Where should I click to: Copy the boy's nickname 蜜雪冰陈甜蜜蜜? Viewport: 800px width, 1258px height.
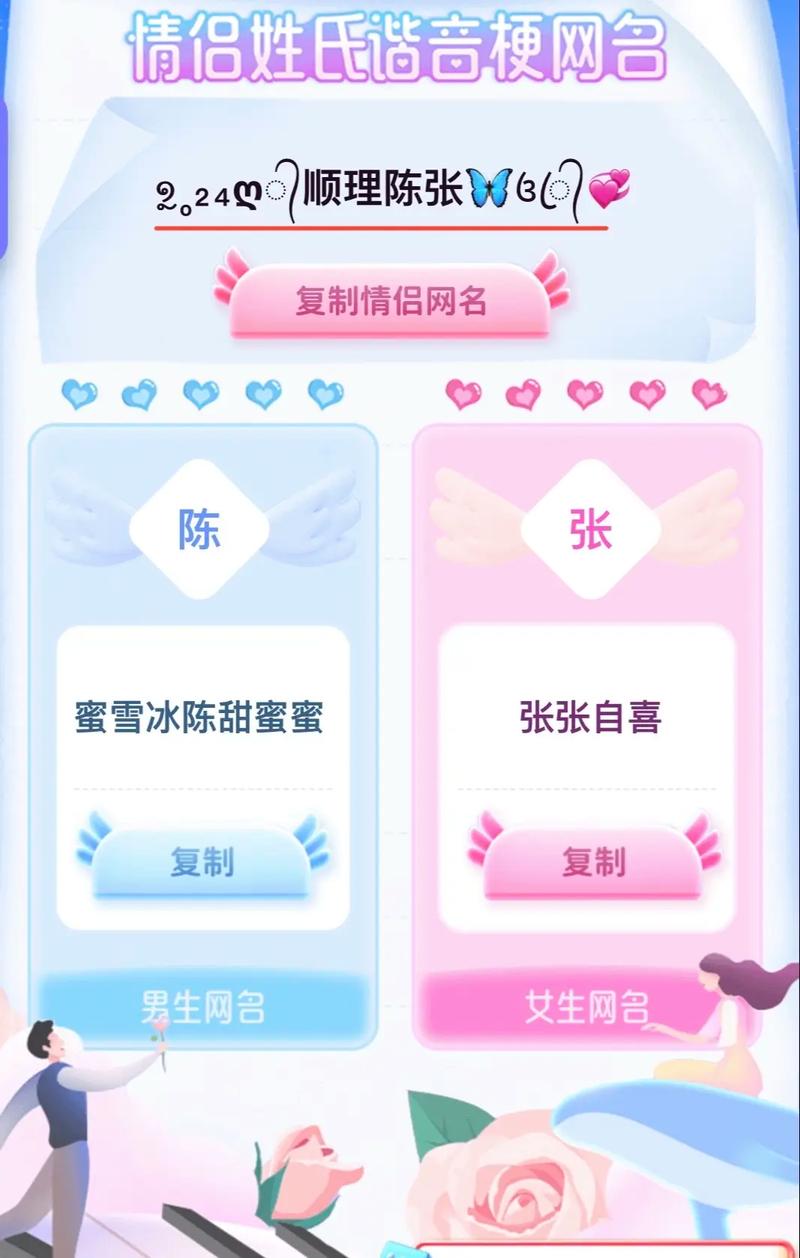(202, 862)
